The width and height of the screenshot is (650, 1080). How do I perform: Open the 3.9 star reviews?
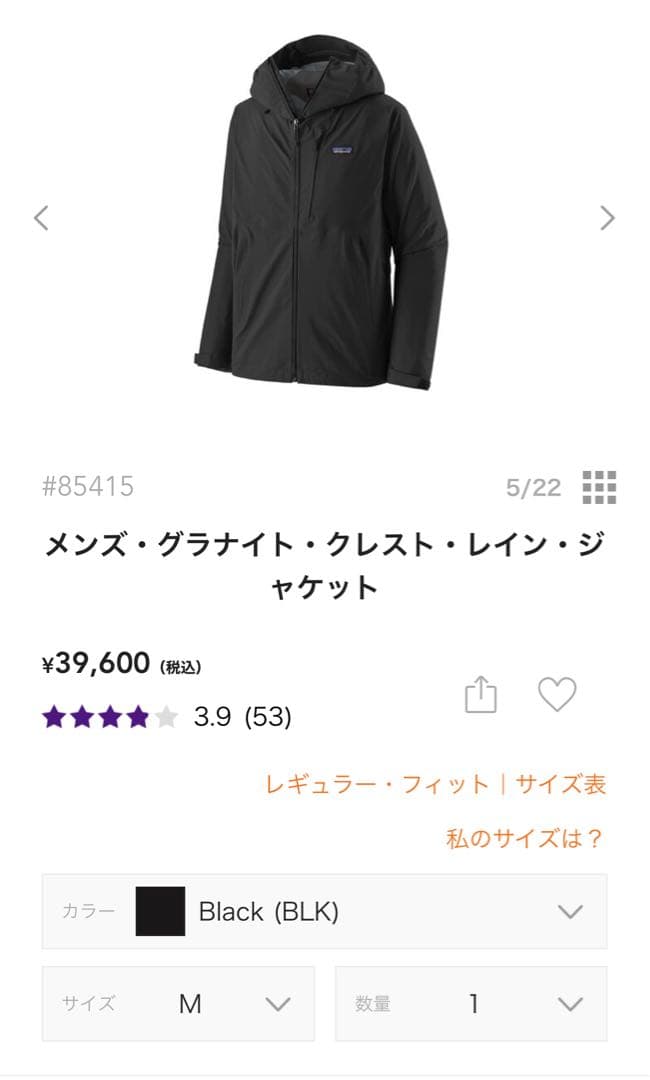tap(166, 717)
